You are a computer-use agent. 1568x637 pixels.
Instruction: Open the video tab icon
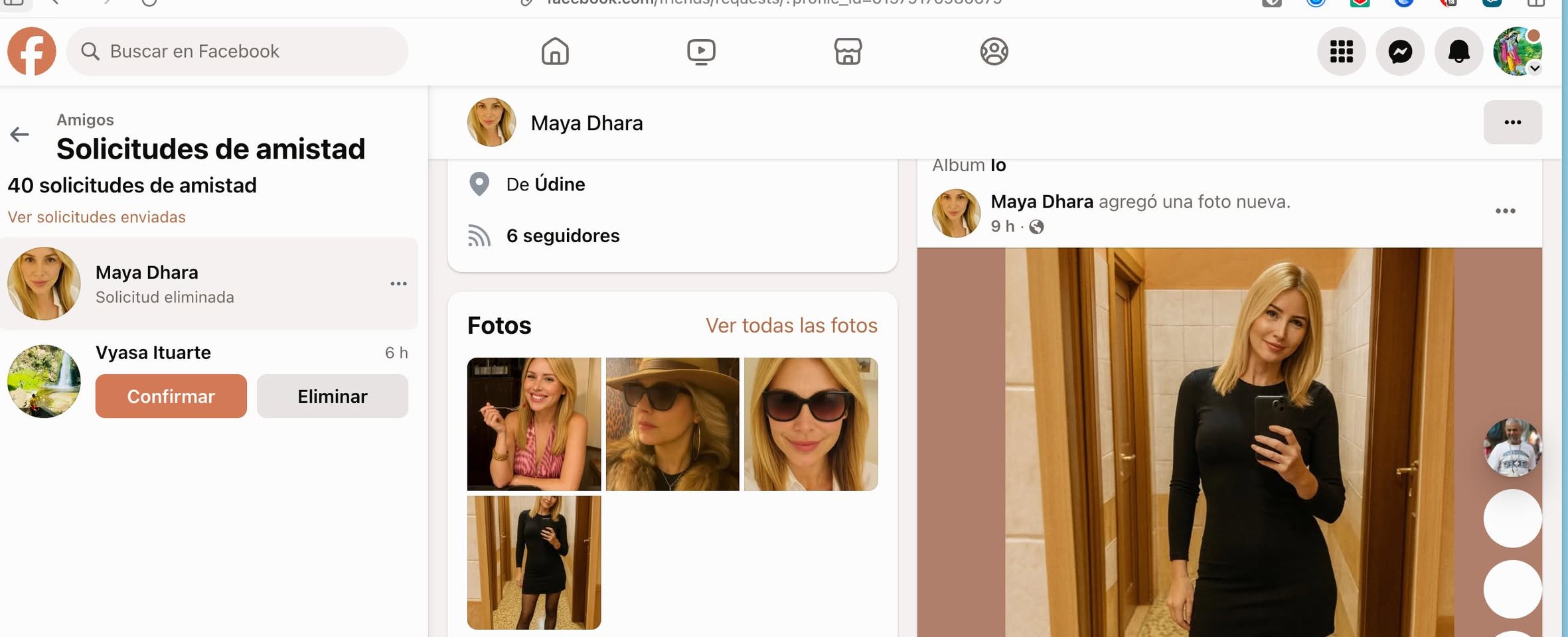click(x=701, y=51)
